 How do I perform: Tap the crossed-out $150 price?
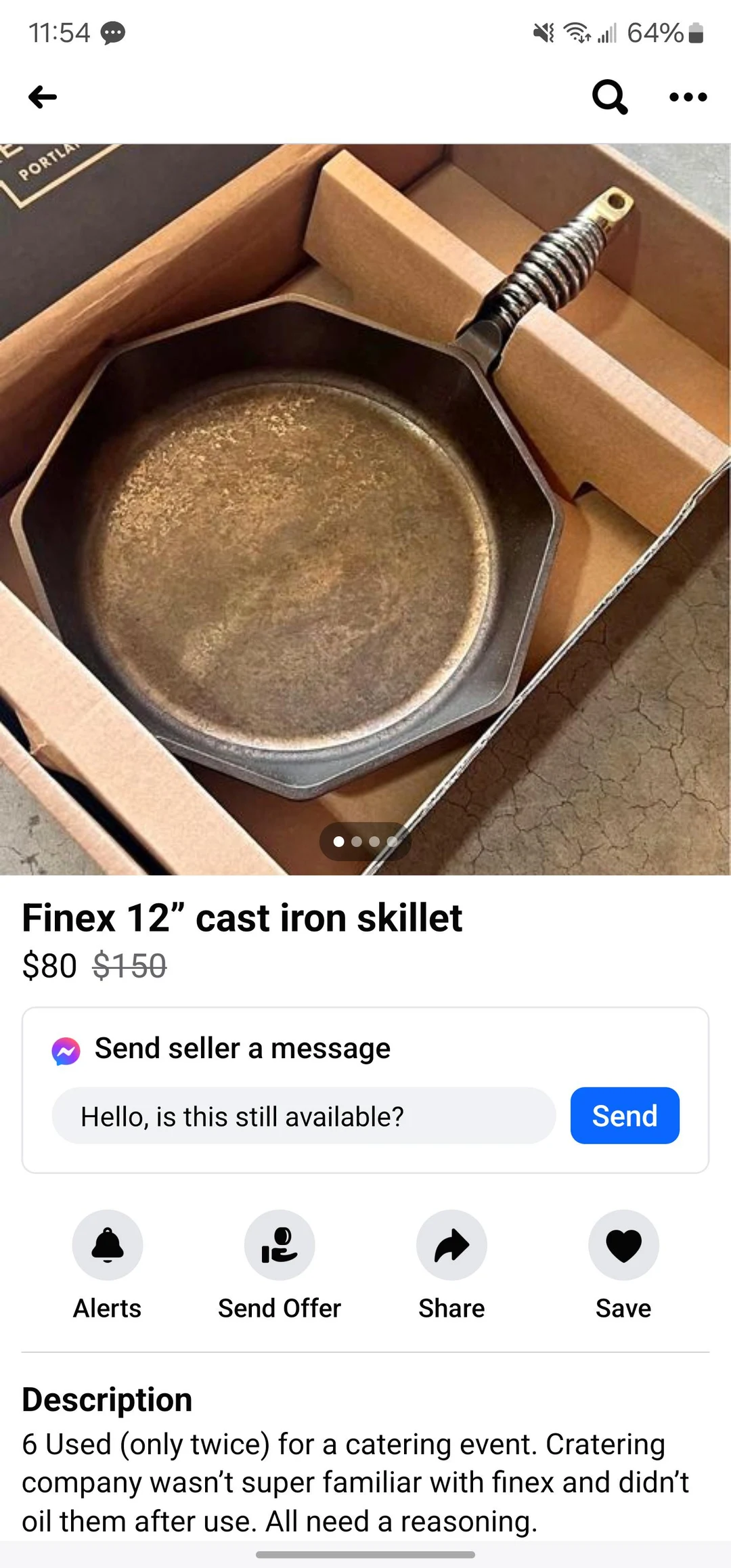pos(129,966)
